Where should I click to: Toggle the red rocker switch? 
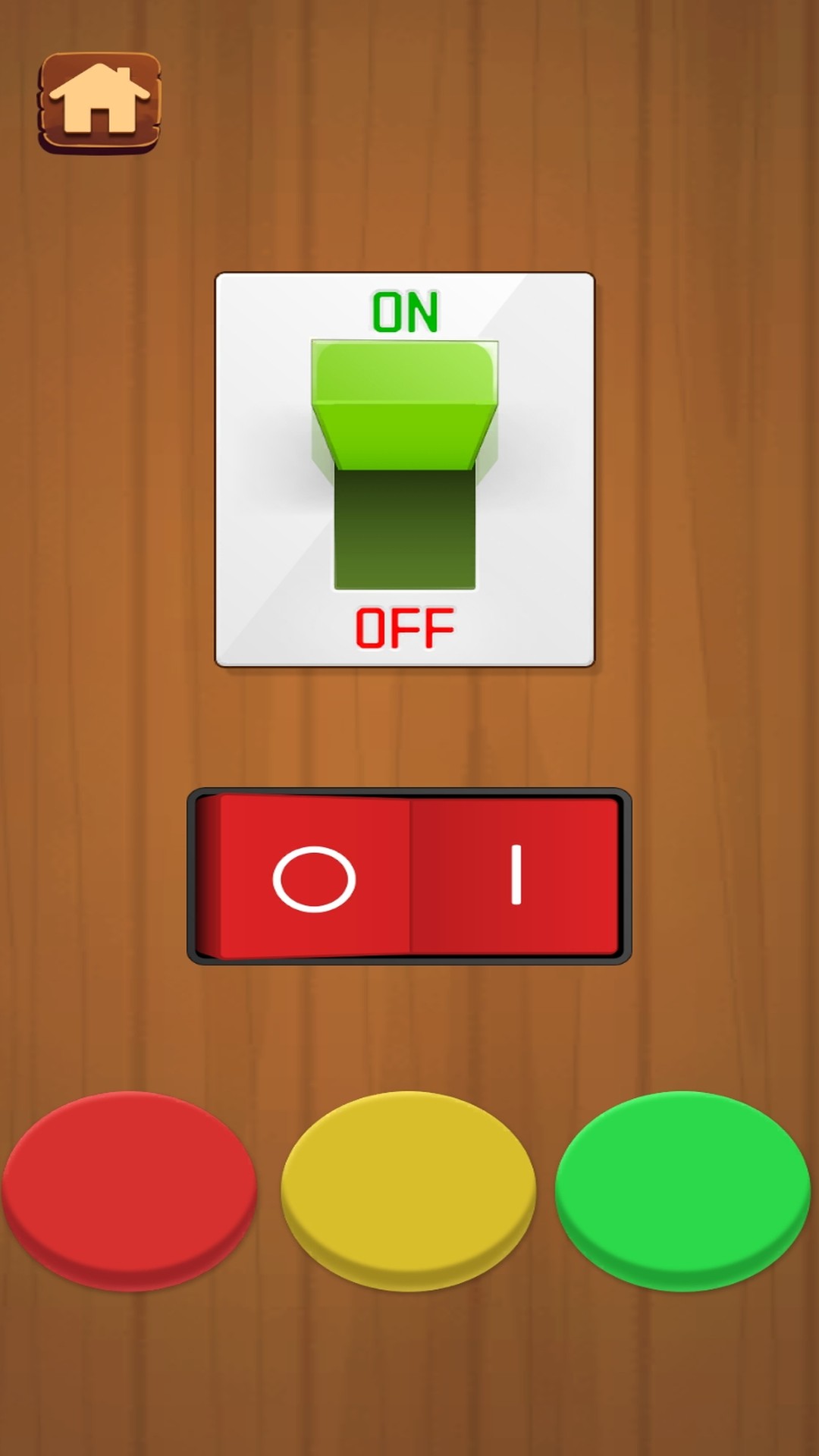[x=409, y=877]
